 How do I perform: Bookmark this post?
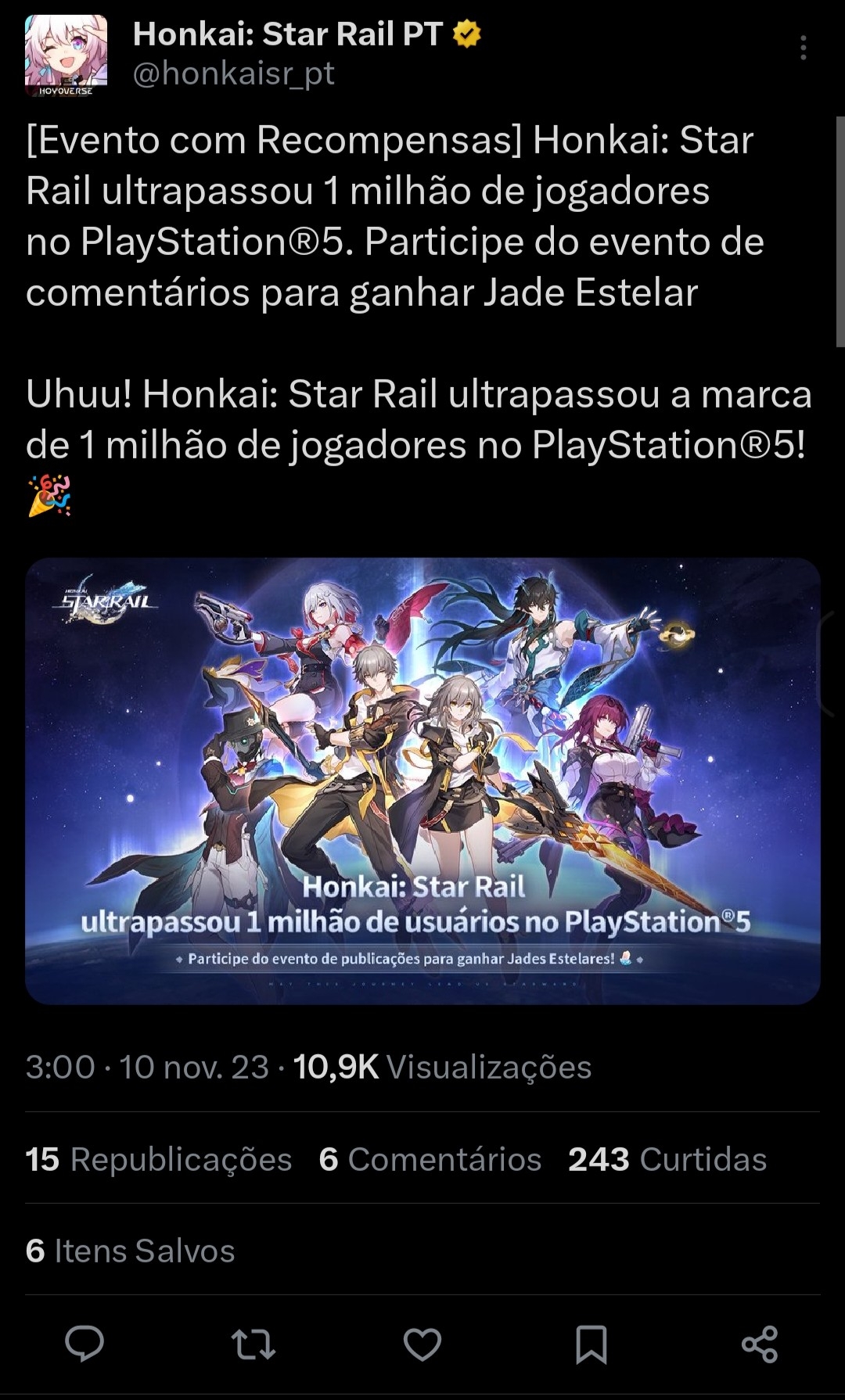[x=591, y=1344]
